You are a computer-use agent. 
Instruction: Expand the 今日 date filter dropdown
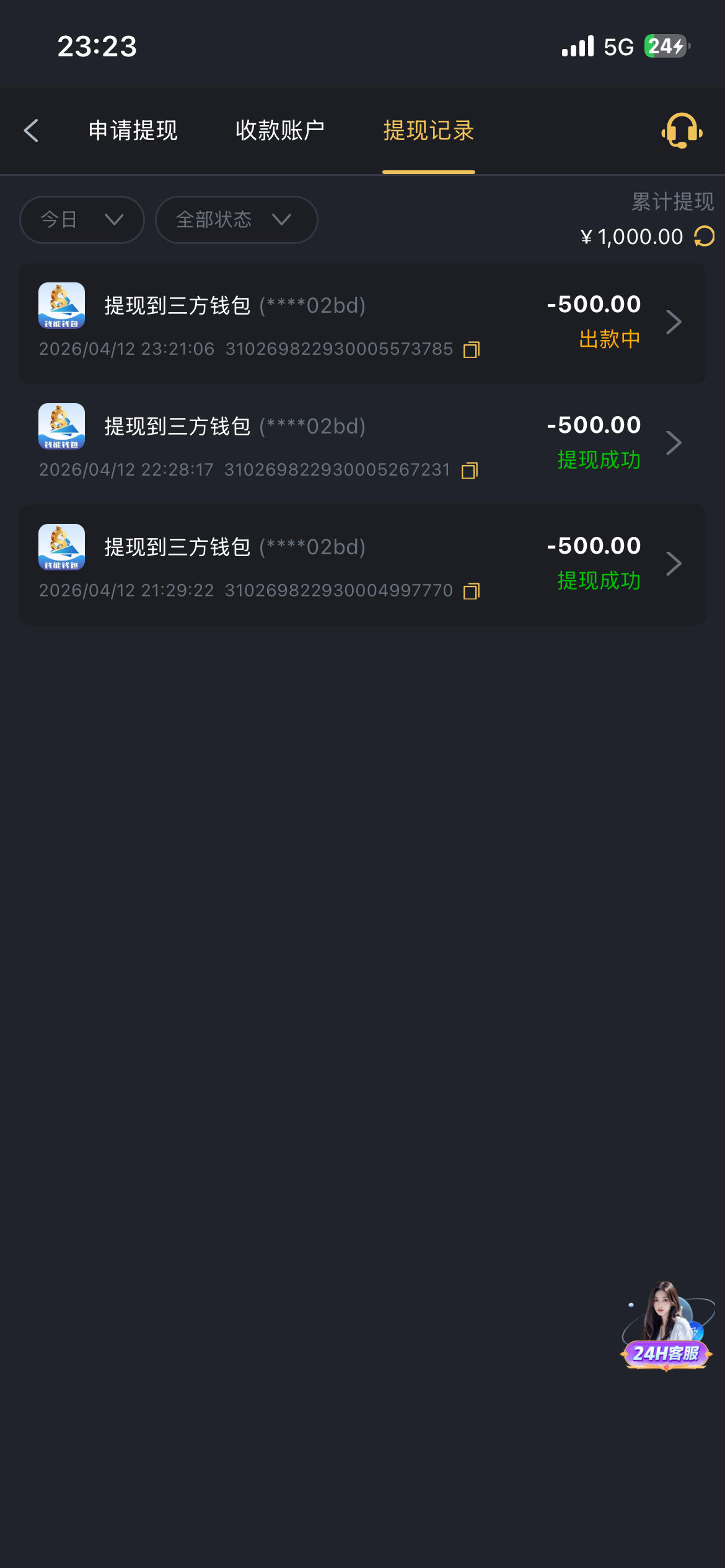click(82, 220)
